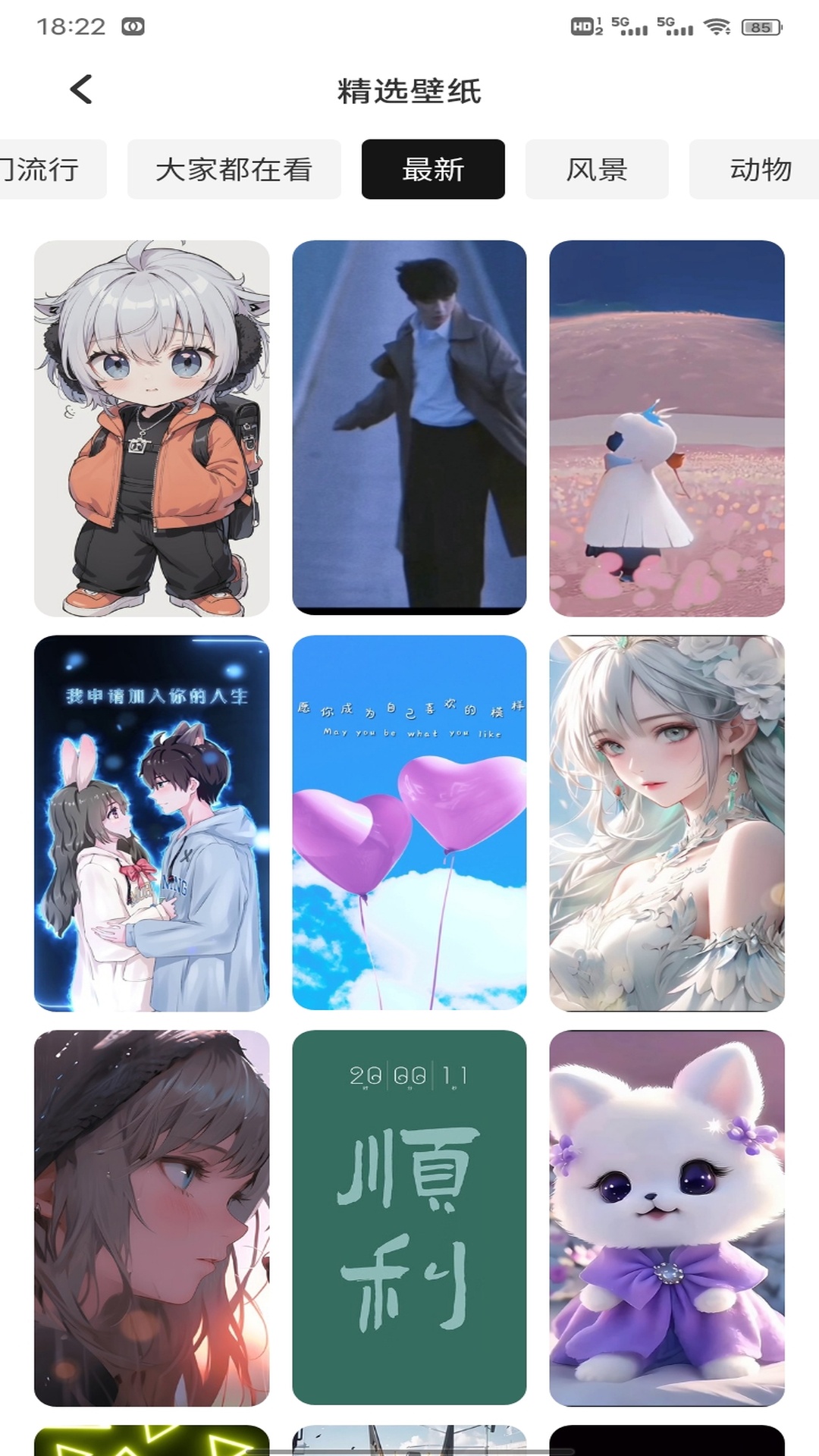Open the side-profile anime girl with hat wallpaper
The image size is (819, 1456).
tap(152, 1217)
